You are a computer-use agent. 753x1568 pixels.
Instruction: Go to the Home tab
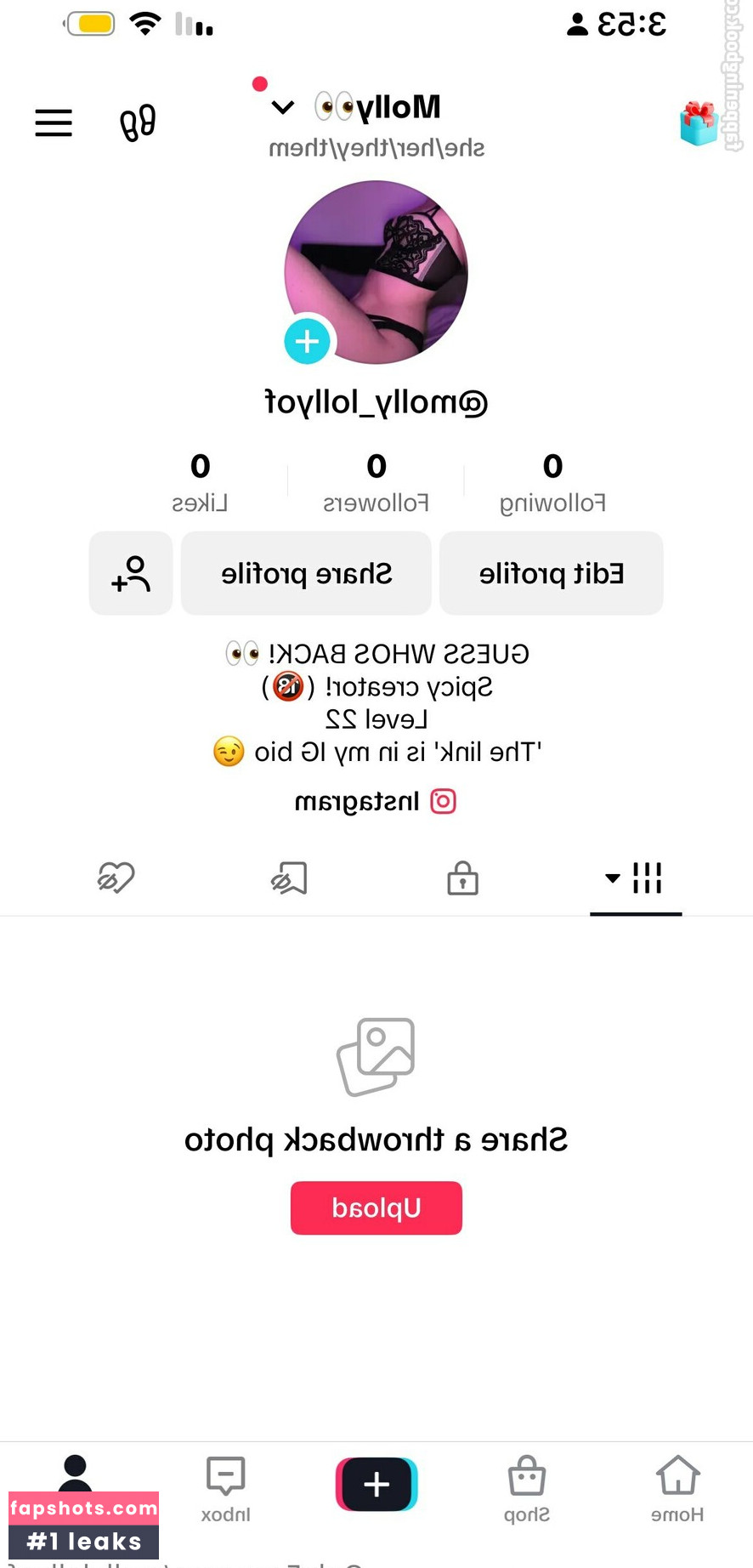677,1488
